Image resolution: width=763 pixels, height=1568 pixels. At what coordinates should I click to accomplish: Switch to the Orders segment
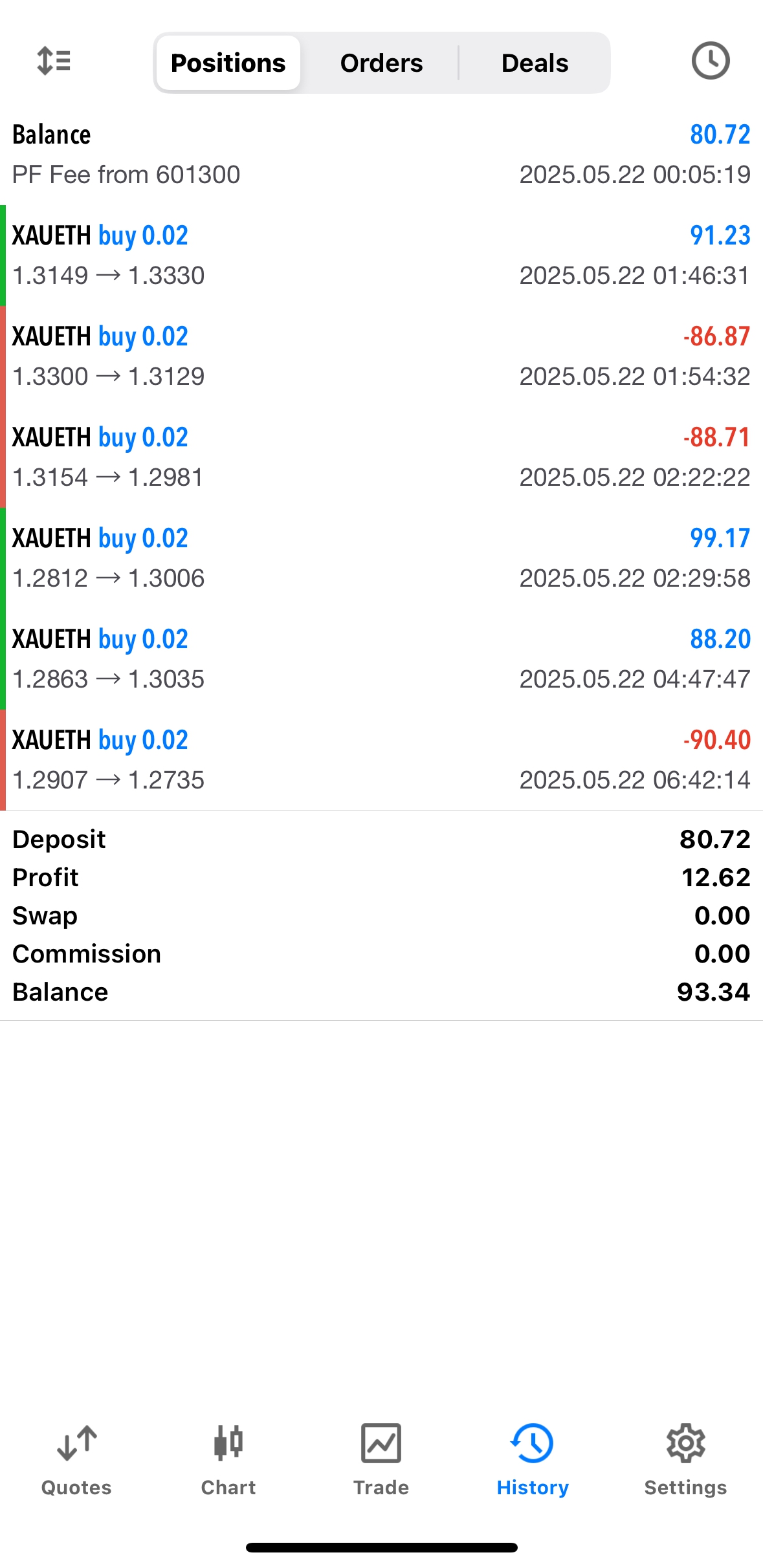point(381,63)
